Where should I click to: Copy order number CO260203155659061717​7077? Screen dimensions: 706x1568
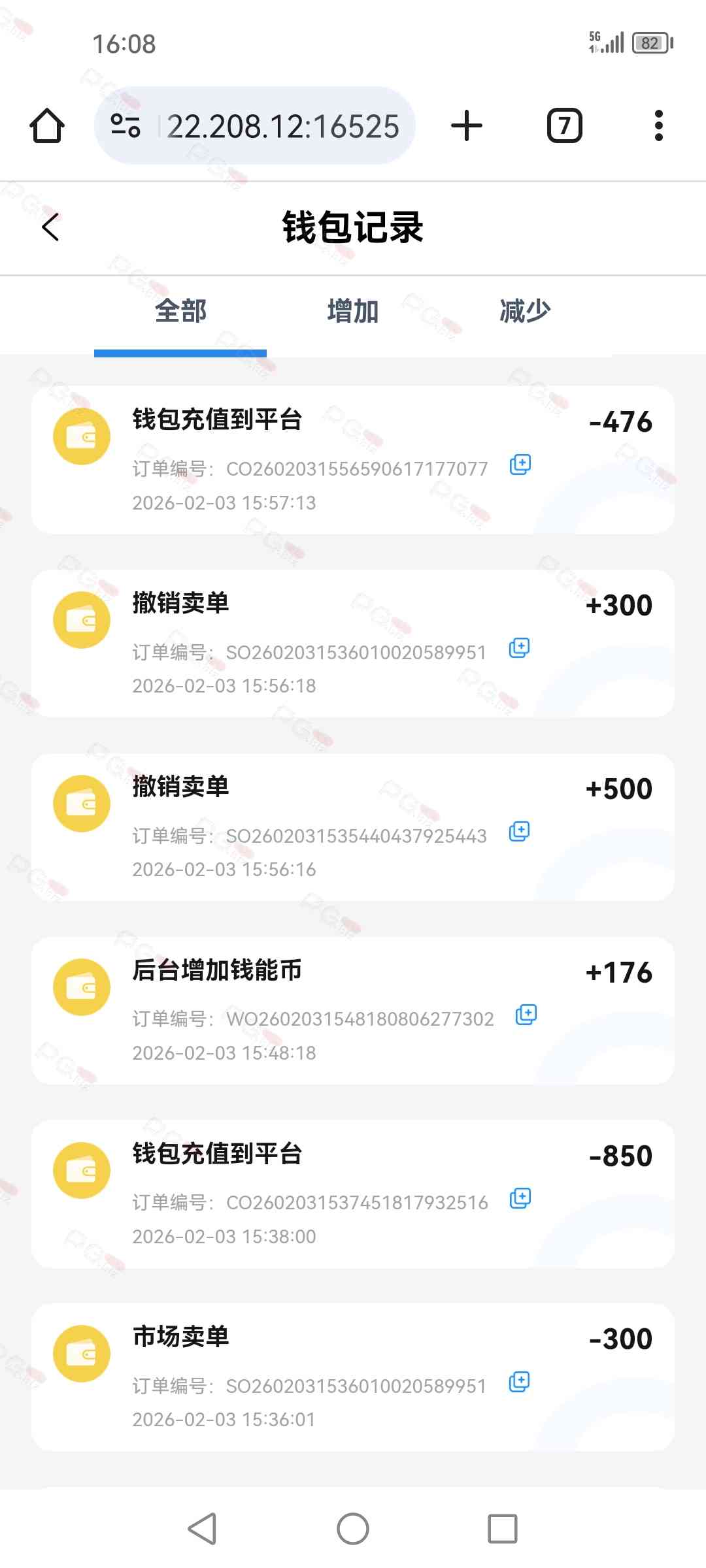pos(520,465)
